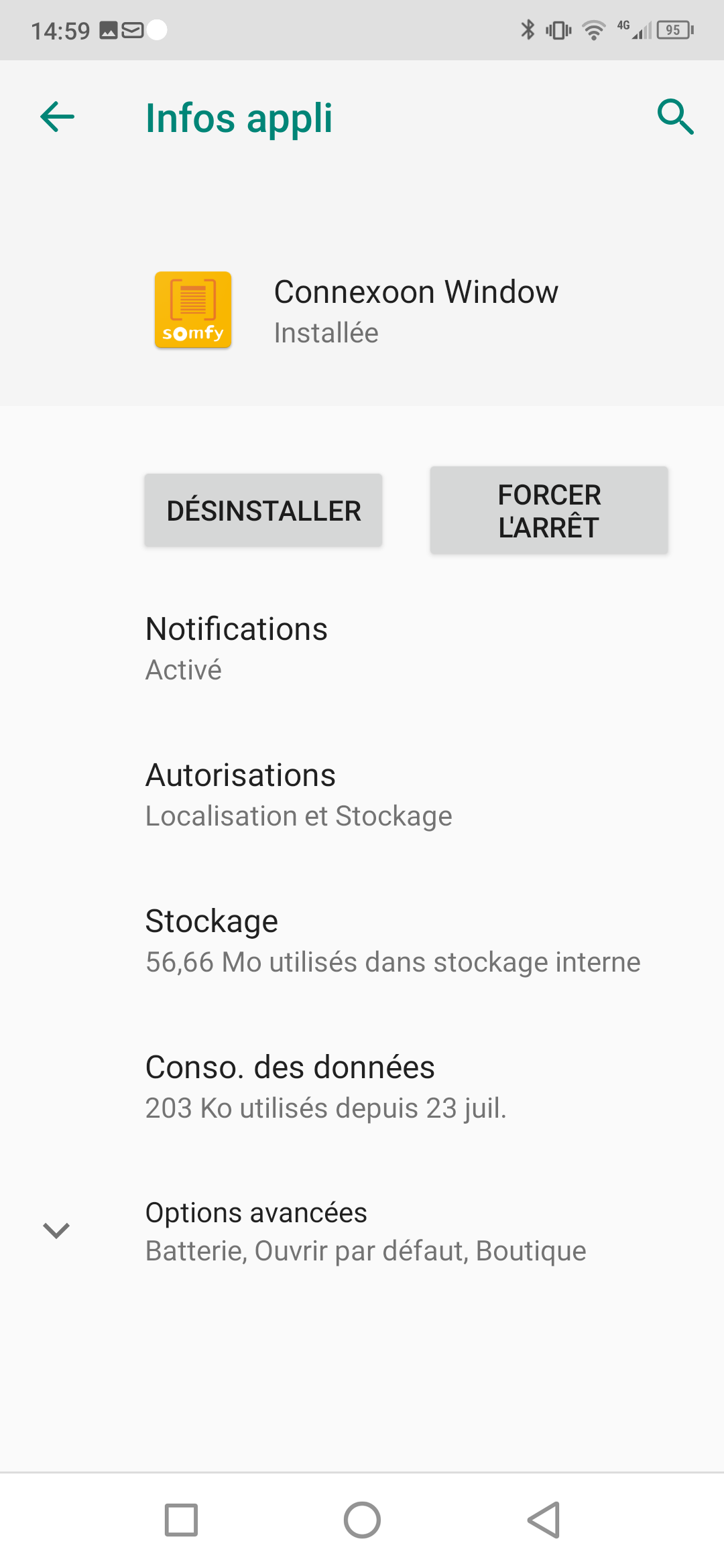Screen dimensions: 724x1568
Task: Open the Notifications settings row
Action: tap(362, 648)
